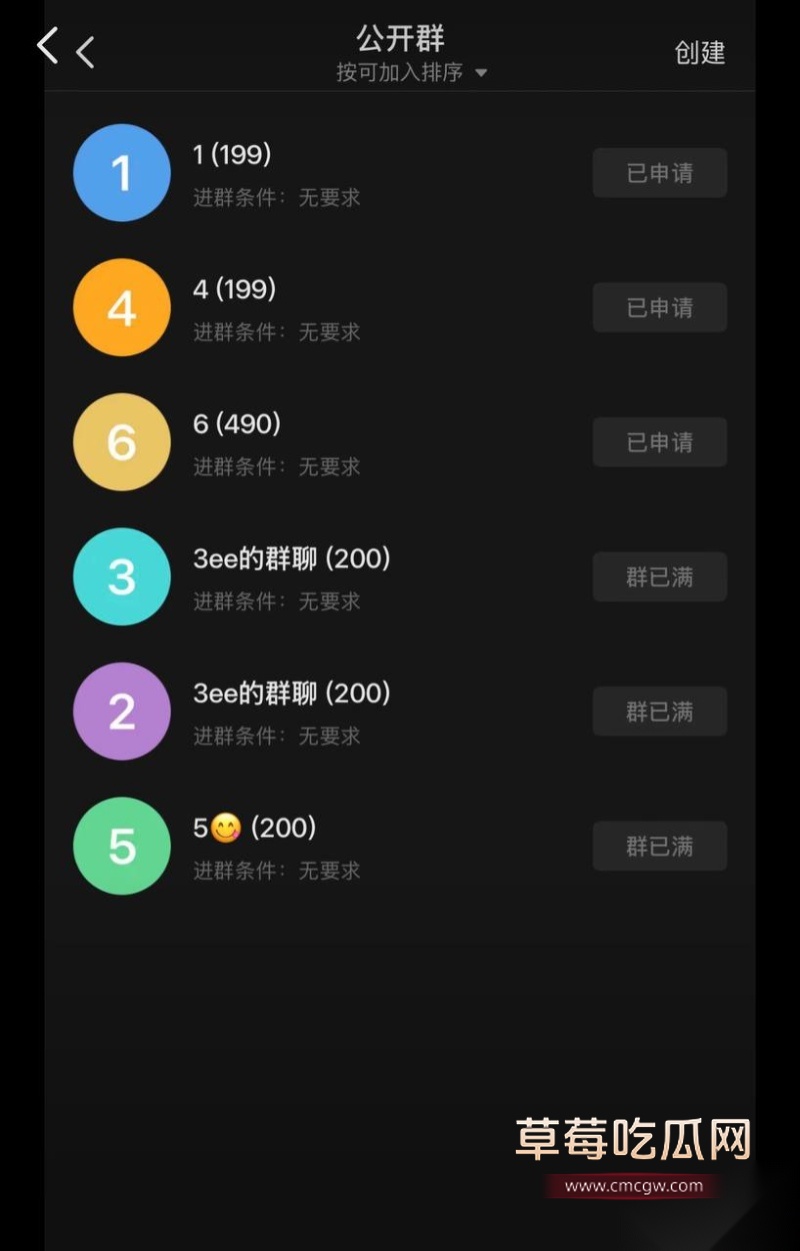800x1251 pixels.
Task: Open the 按可加入排序 sort dropdown
Action: coord(399,72)
